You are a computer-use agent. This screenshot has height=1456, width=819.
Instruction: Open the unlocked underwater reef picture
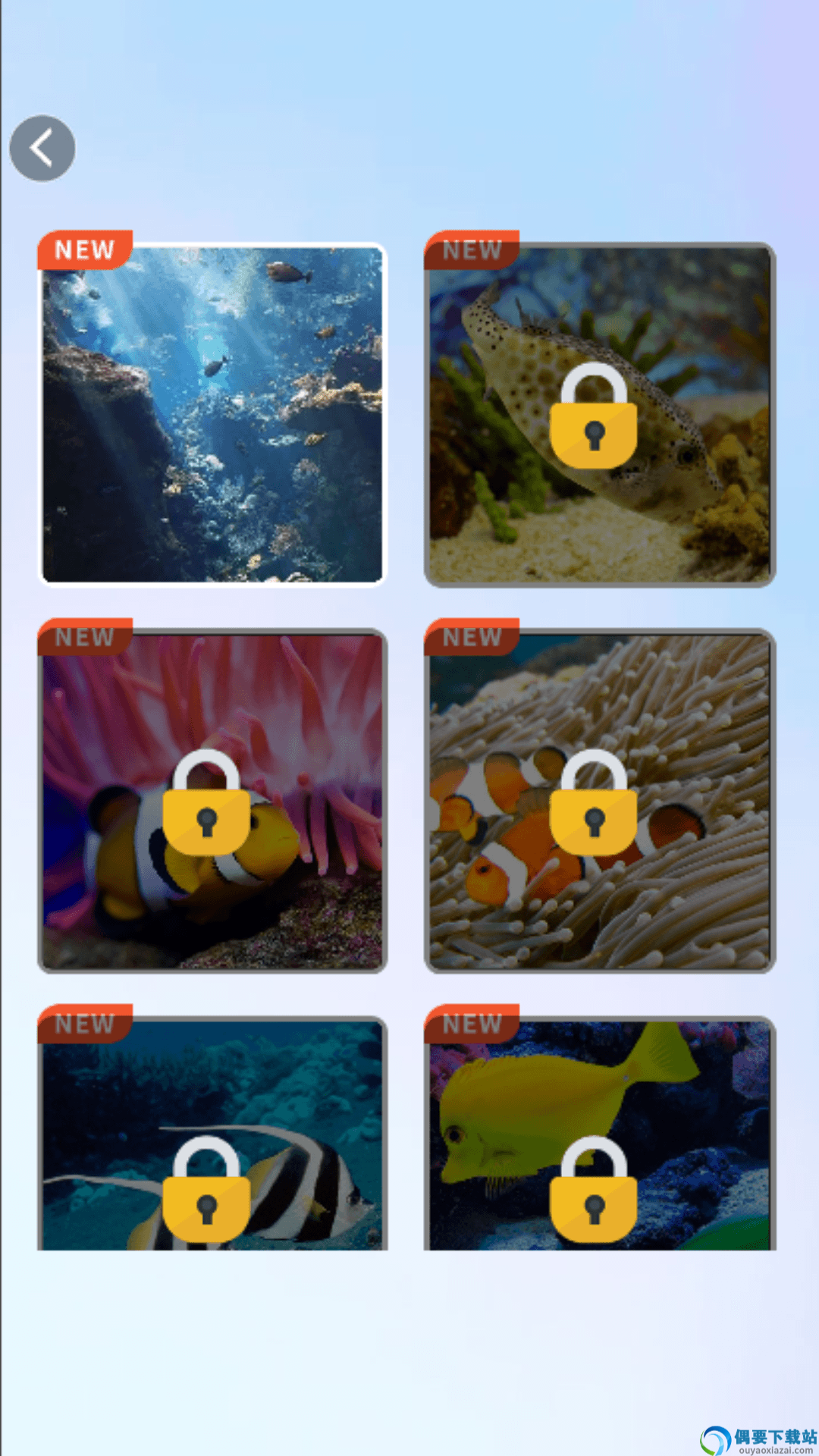pos(212,414)
